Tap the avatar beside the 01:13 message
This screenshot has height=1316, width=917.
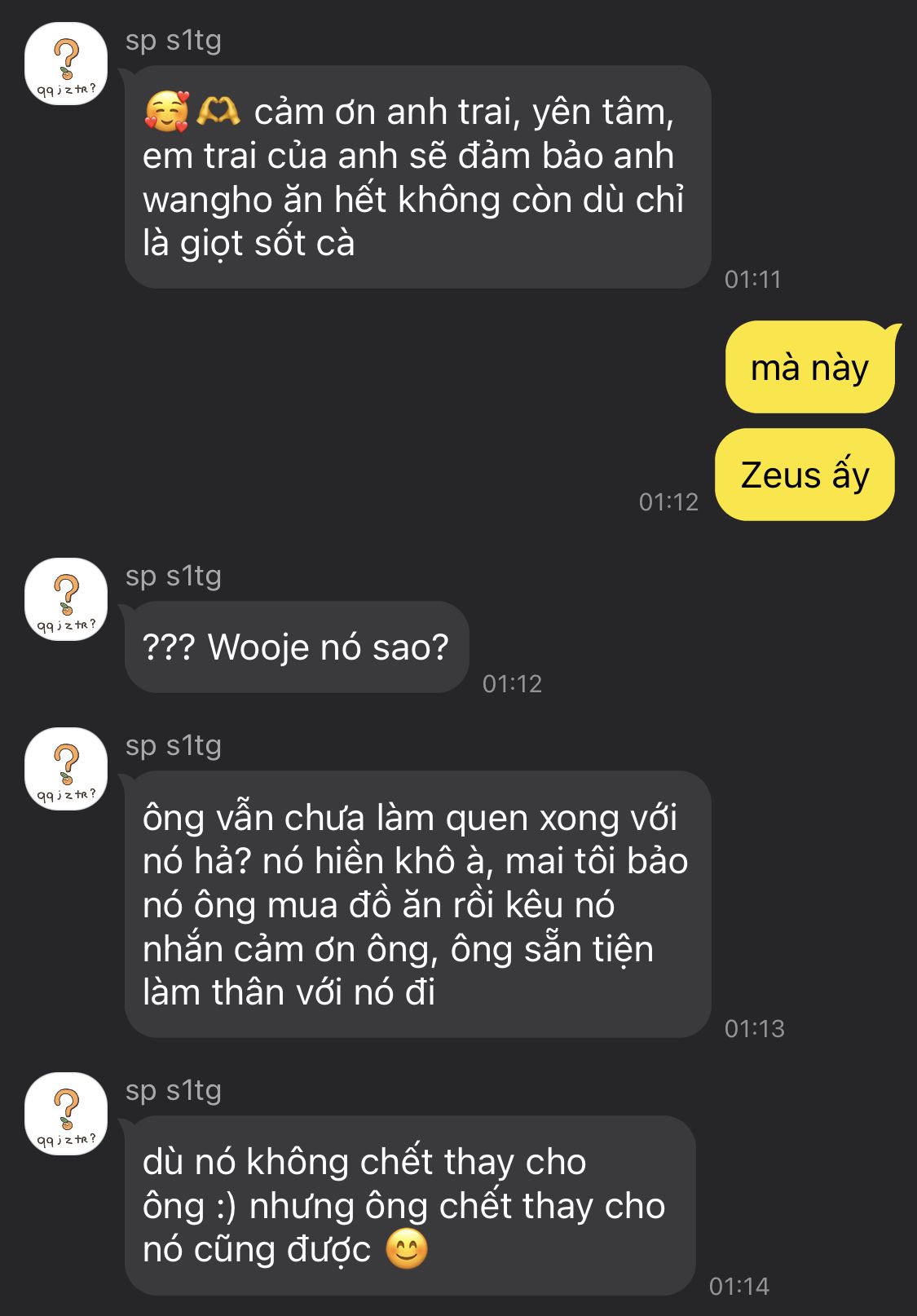pos(66,769)
